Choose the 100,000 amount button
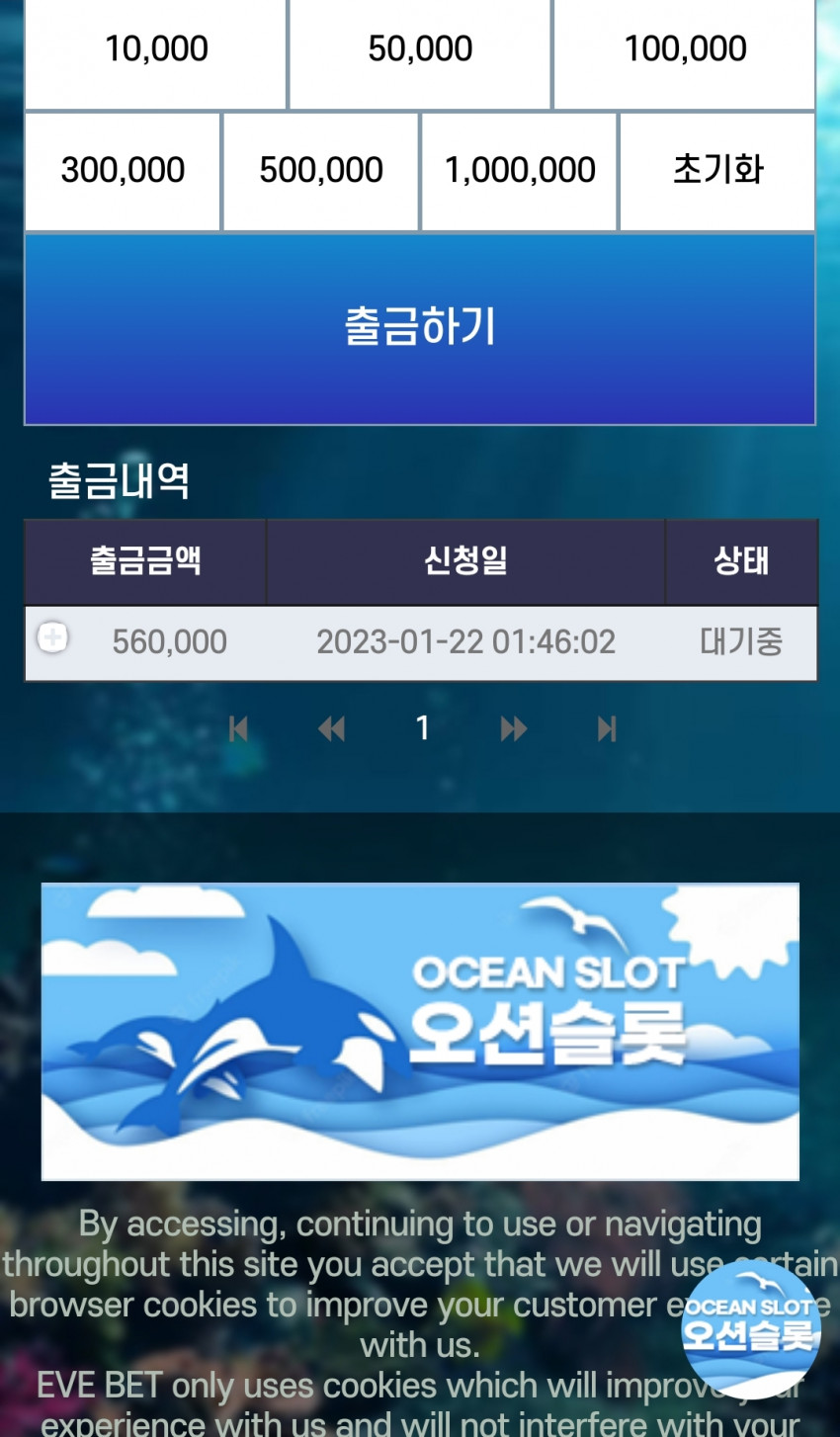 point(684,49)
